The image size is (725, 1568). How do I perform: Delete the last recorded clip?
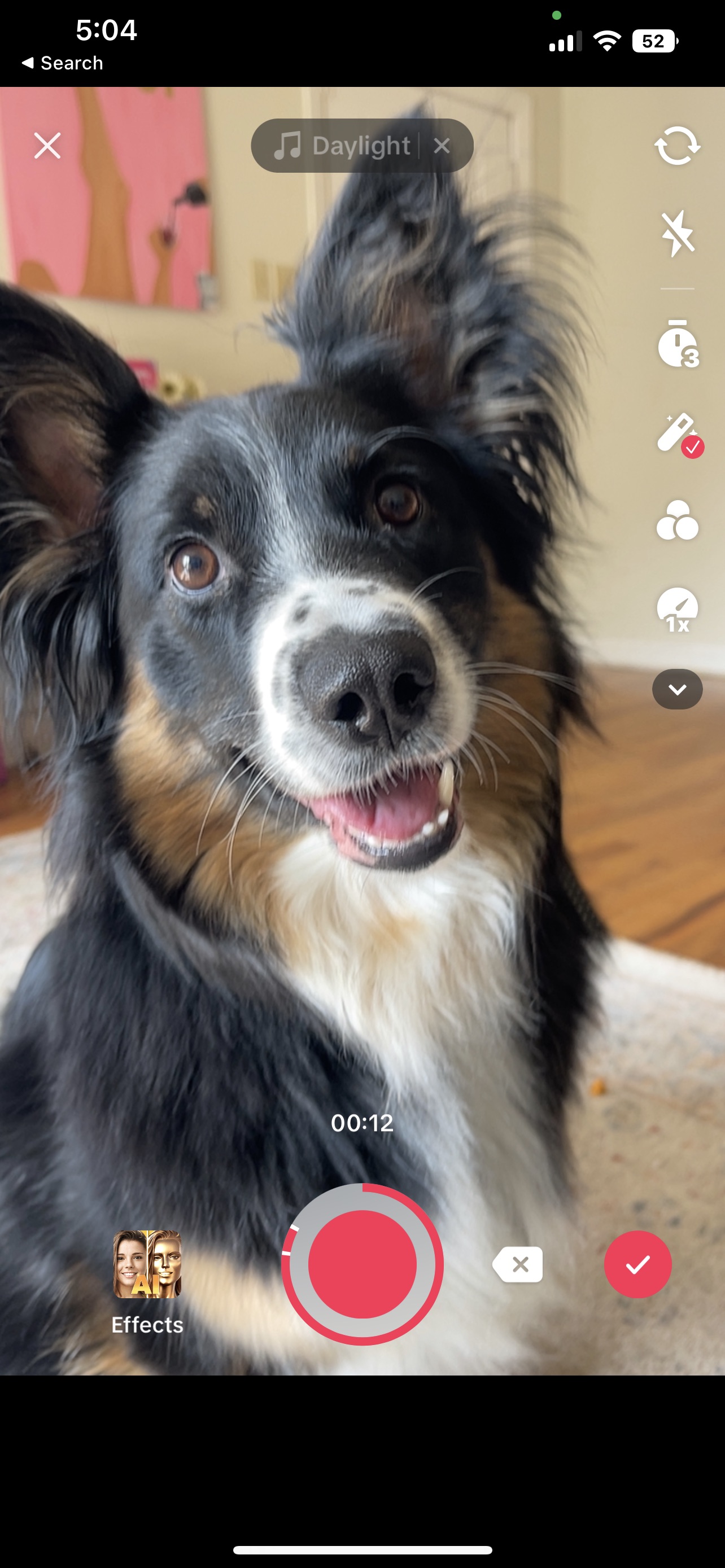point(518,1264)
